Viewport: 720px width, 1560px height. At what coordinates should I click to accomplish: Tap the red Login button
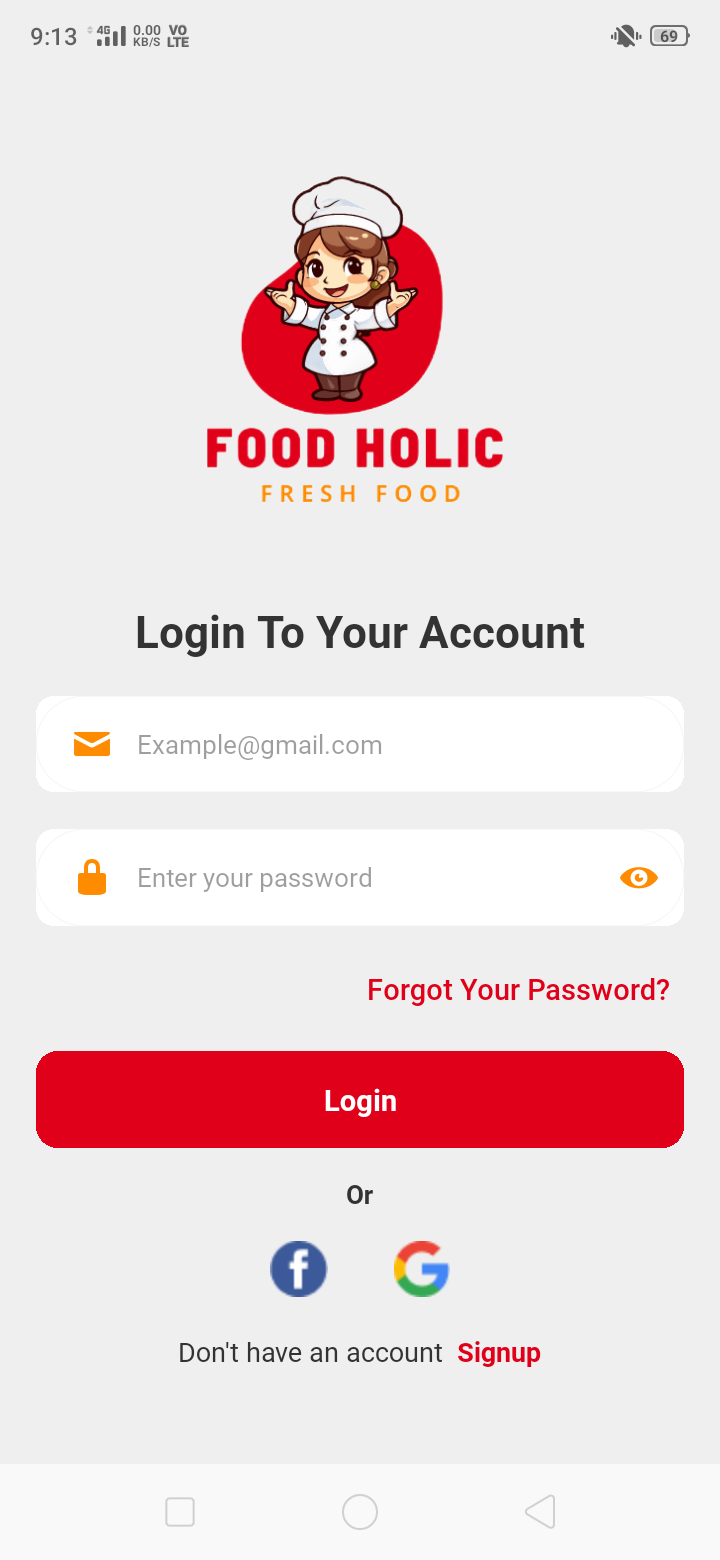click(360, 1100)
